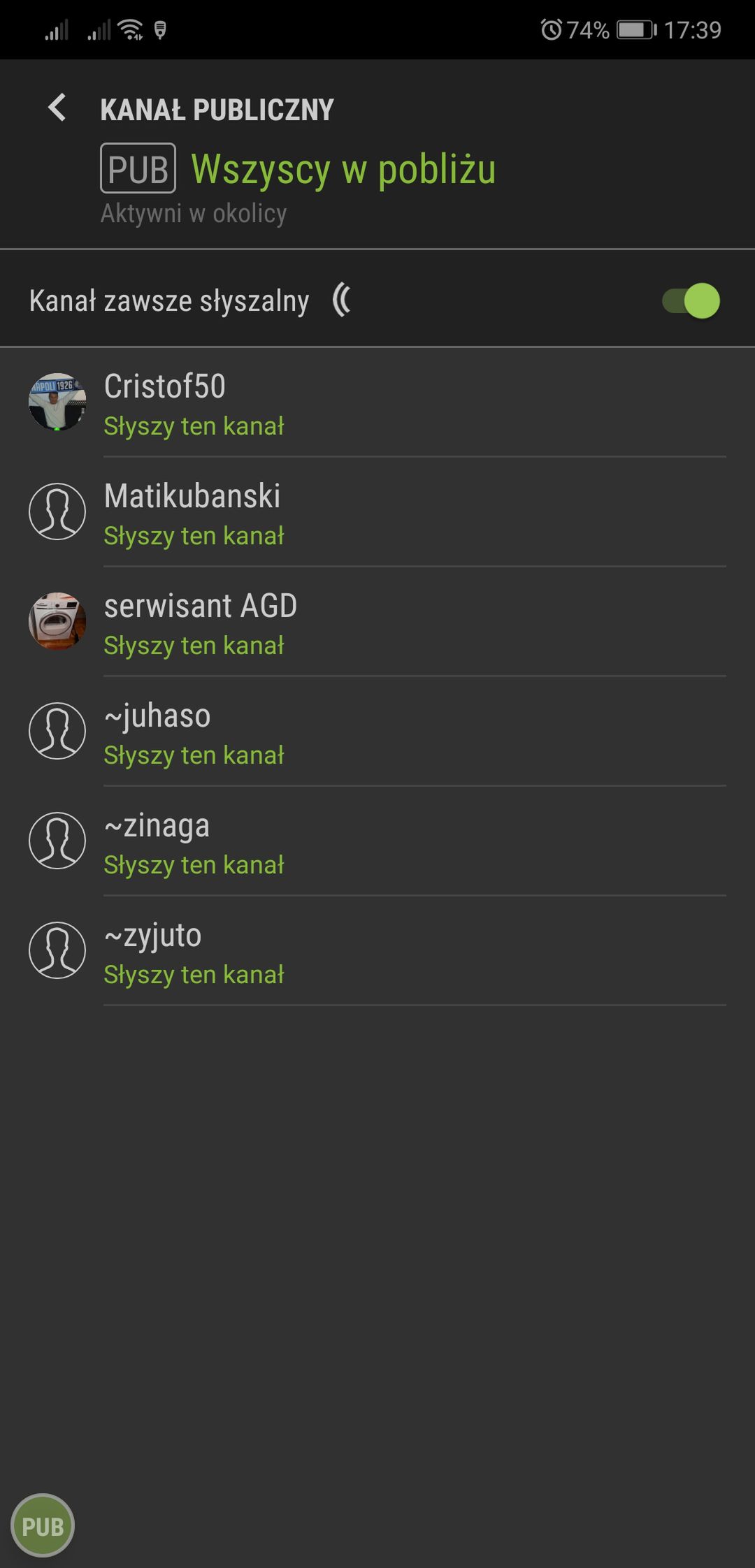Go back from Kanał Publiczny screen
This screenshot has width=755, height=1568.
(57, 108)
